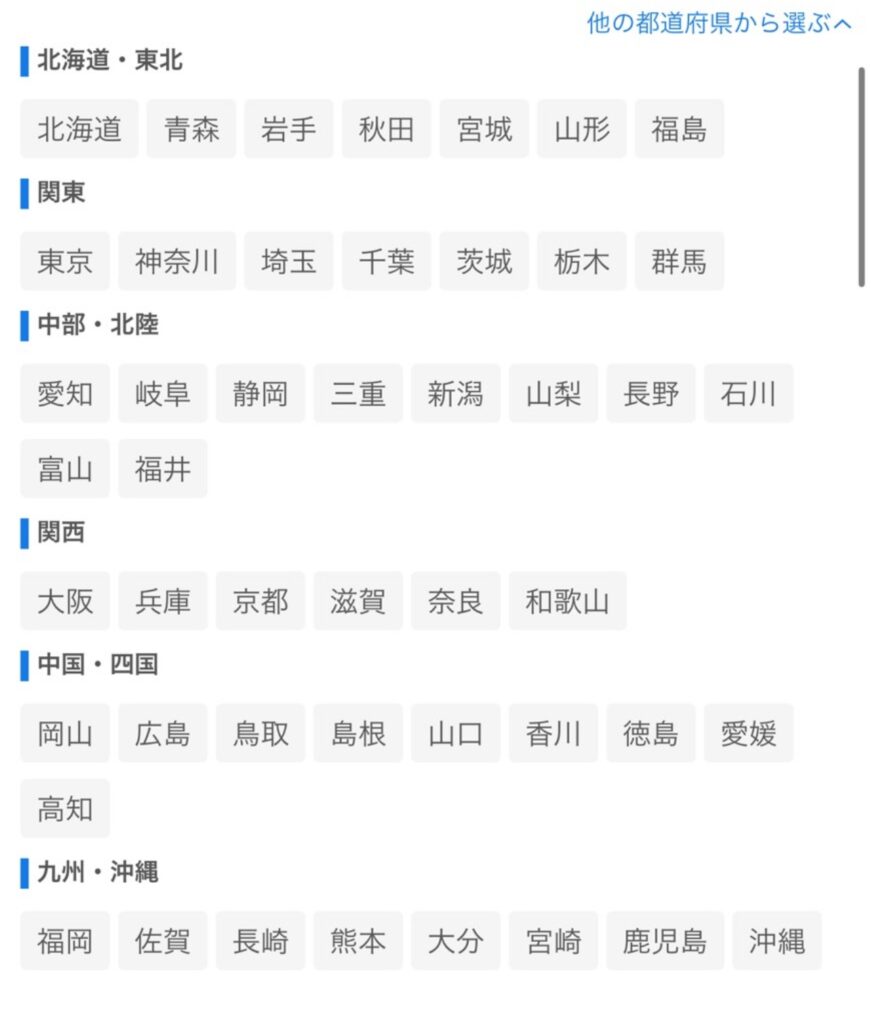Image resolution: width=871 pixels, height=1024 pixels.
Task: Select 広島 prefecture
Action: (x=162, y=734)
